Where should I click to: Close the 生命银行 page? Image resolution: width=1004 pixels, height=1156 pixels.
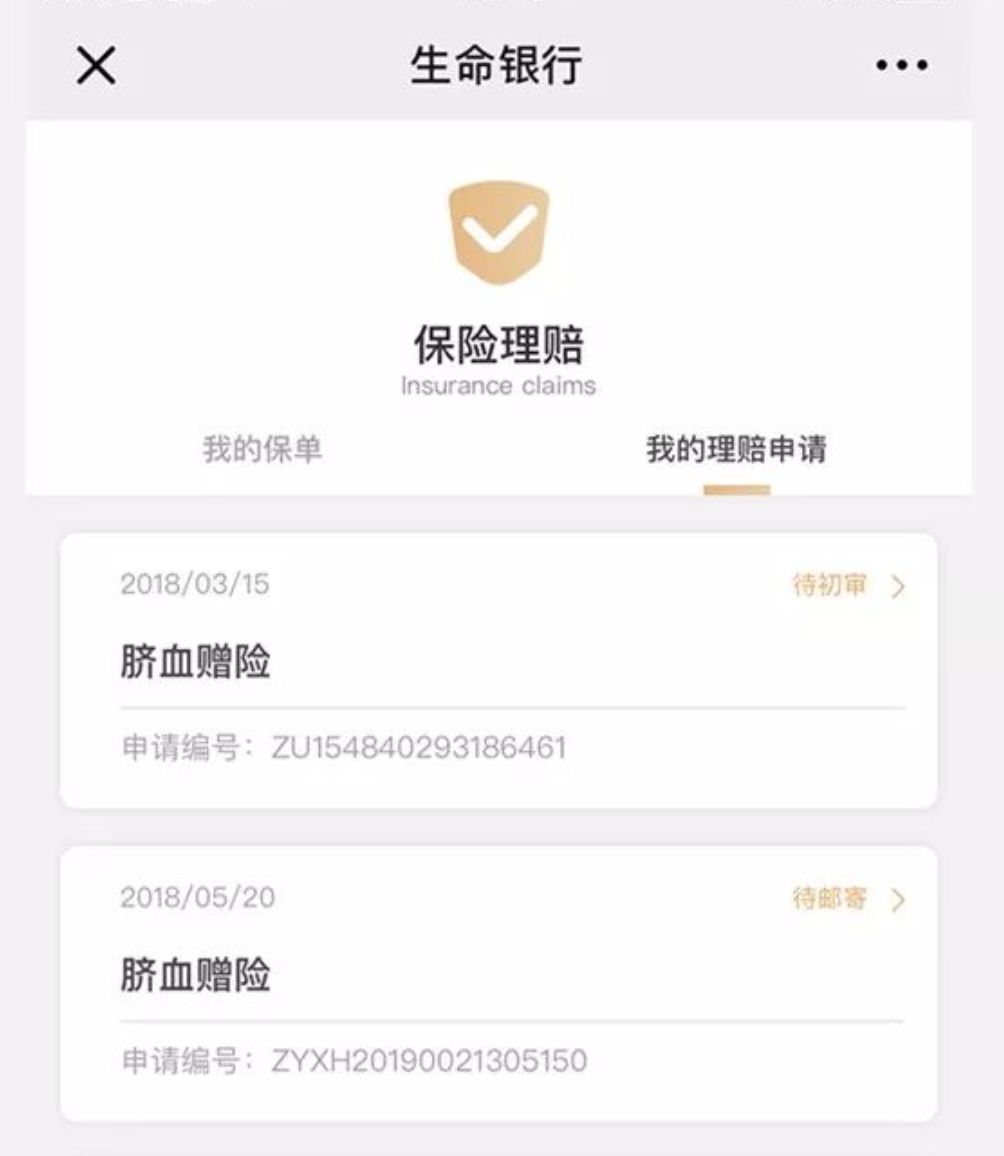[96, 66]
